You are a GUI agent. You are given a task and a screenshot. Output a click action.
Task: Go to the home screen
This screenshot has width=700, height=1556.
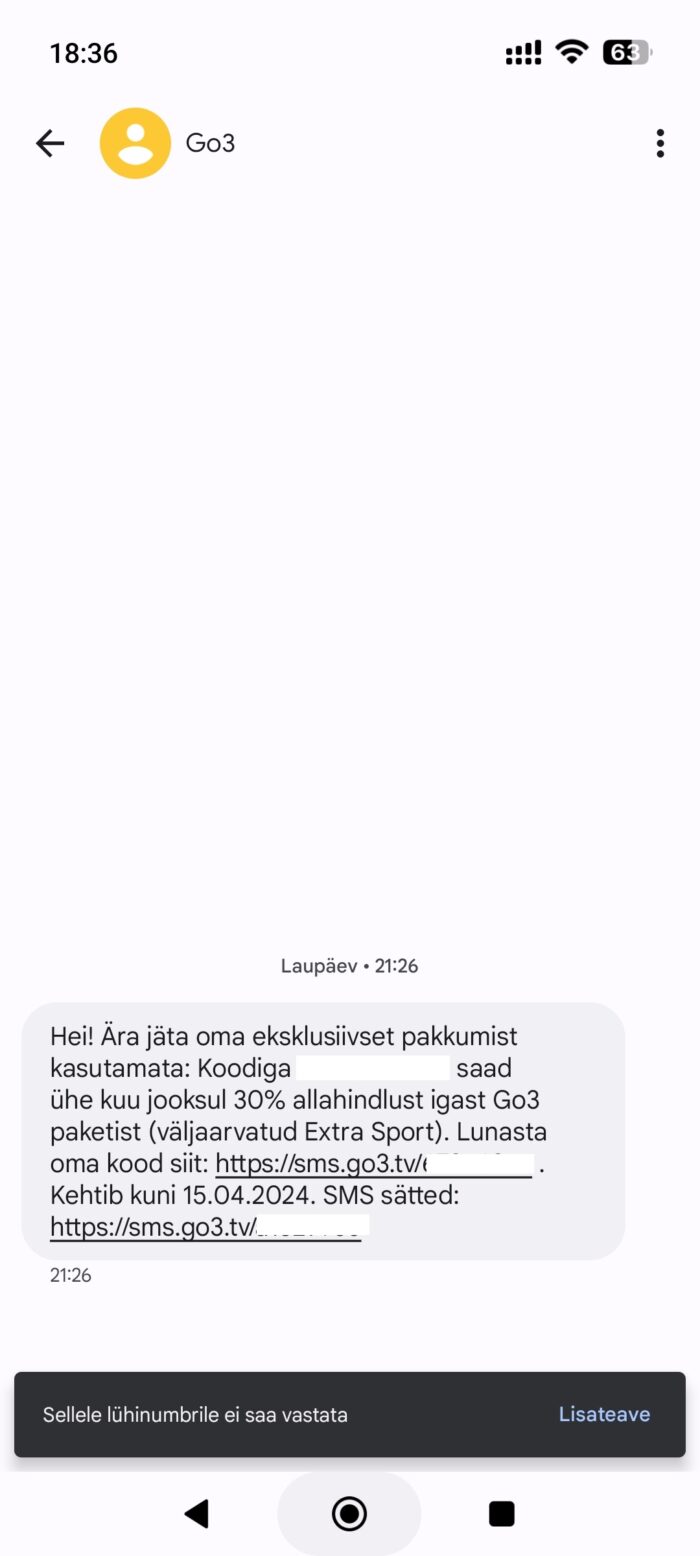click(x=349, y=1513)
